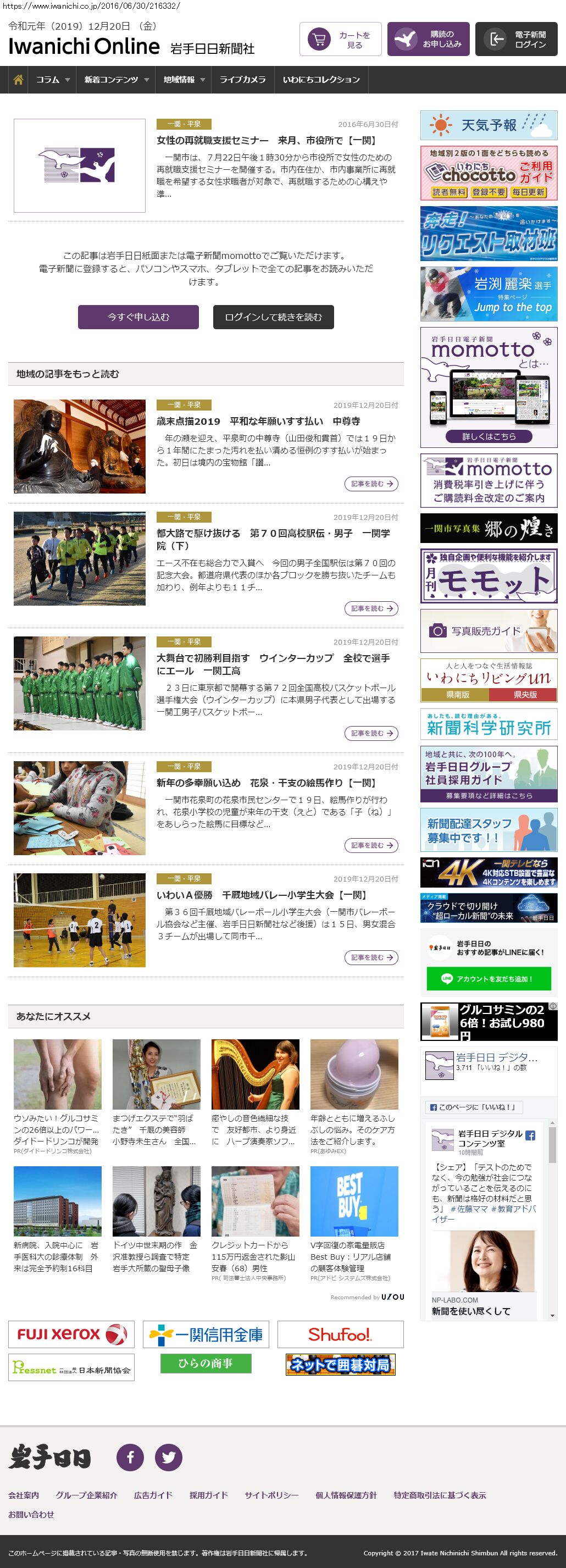Go to home via house icon

click(18, 80)
